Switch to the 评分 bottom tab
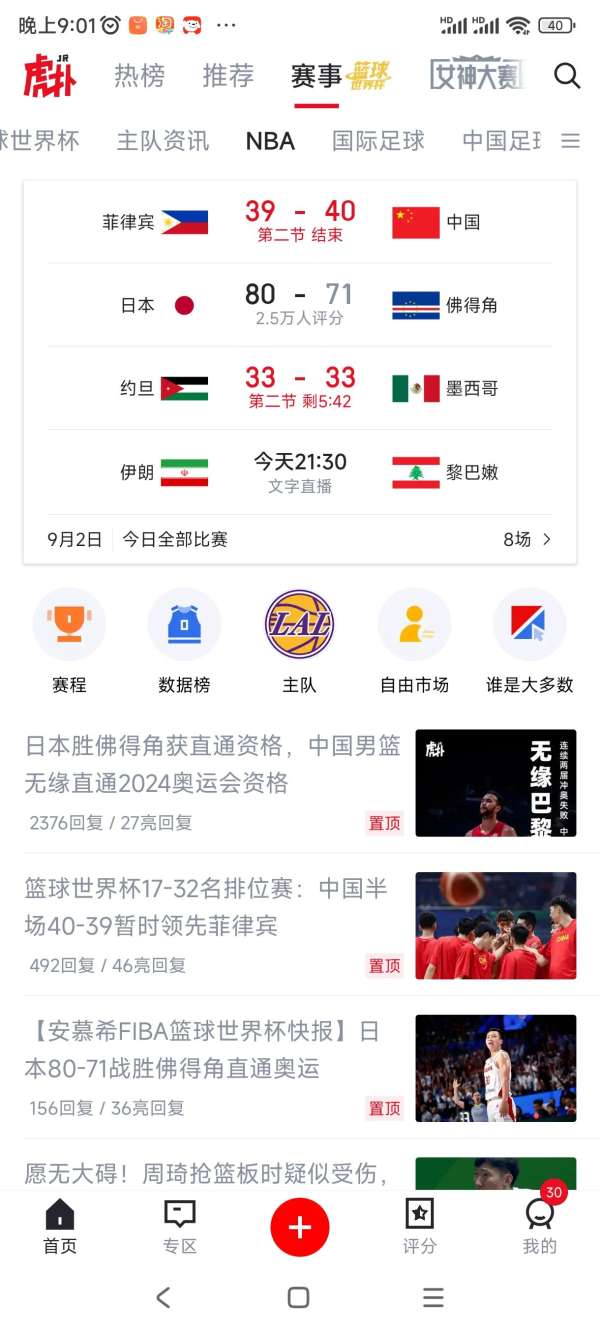Screen dimensions: 600x1334 point(419,1227)
